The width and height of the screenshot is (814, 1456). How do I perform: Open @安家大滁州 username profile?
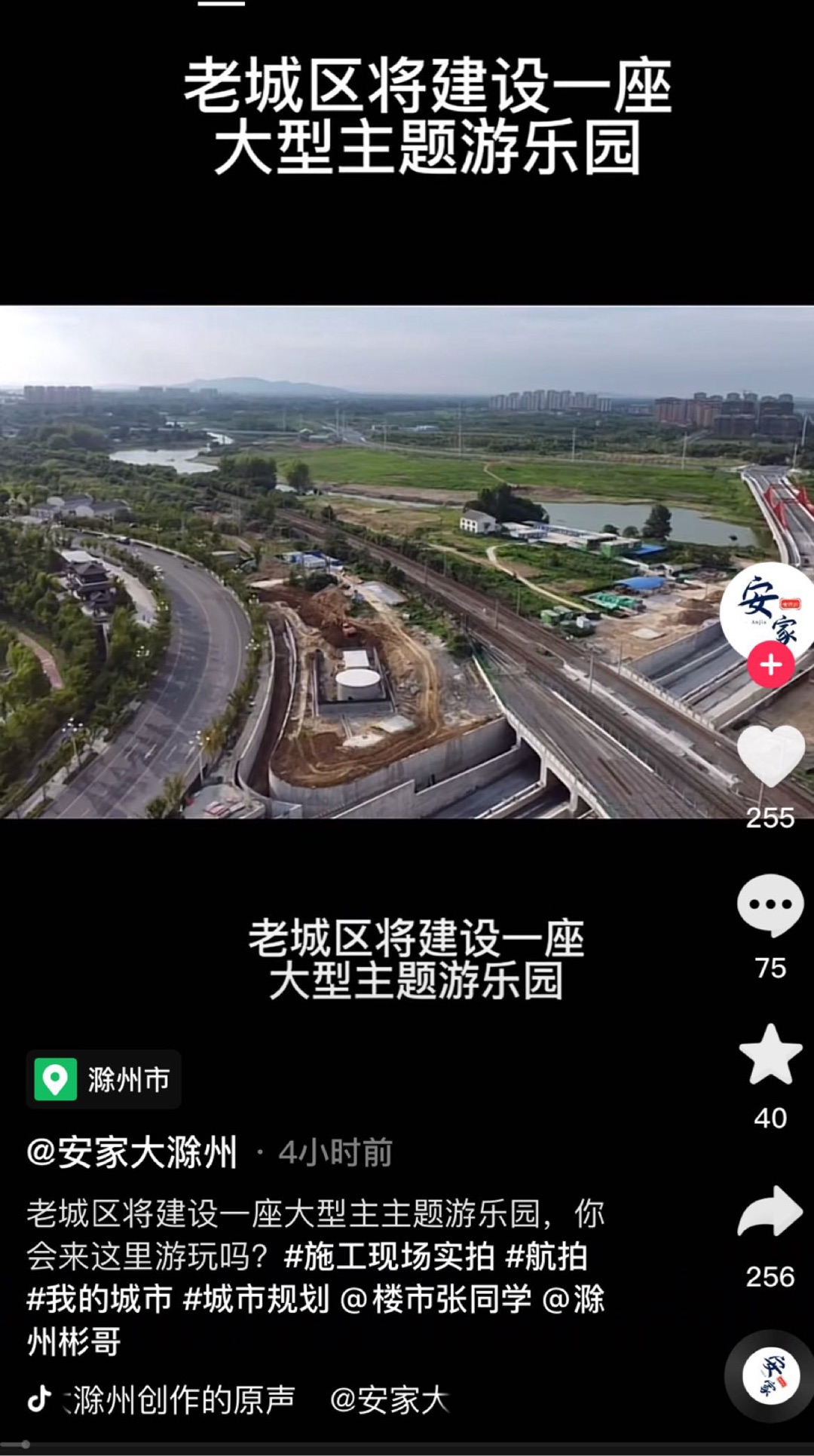click(x=132, y=1152)
